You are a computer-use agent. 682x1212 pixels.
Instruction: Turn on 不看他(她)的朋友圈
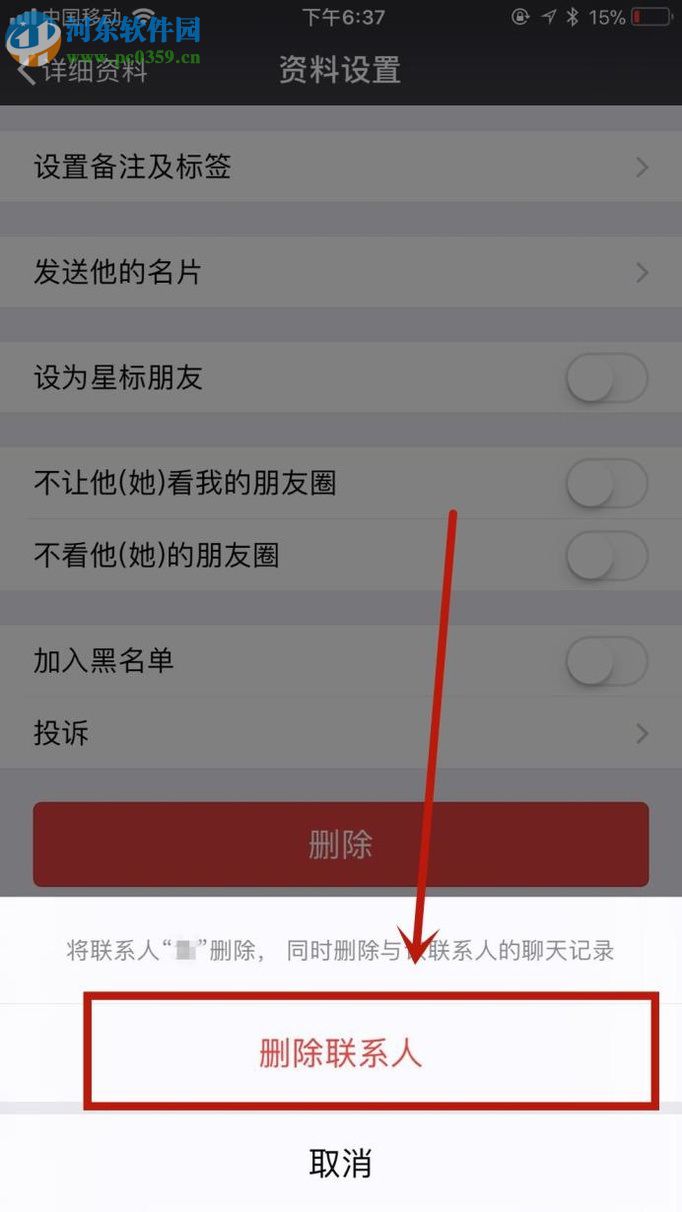point(606,555)
